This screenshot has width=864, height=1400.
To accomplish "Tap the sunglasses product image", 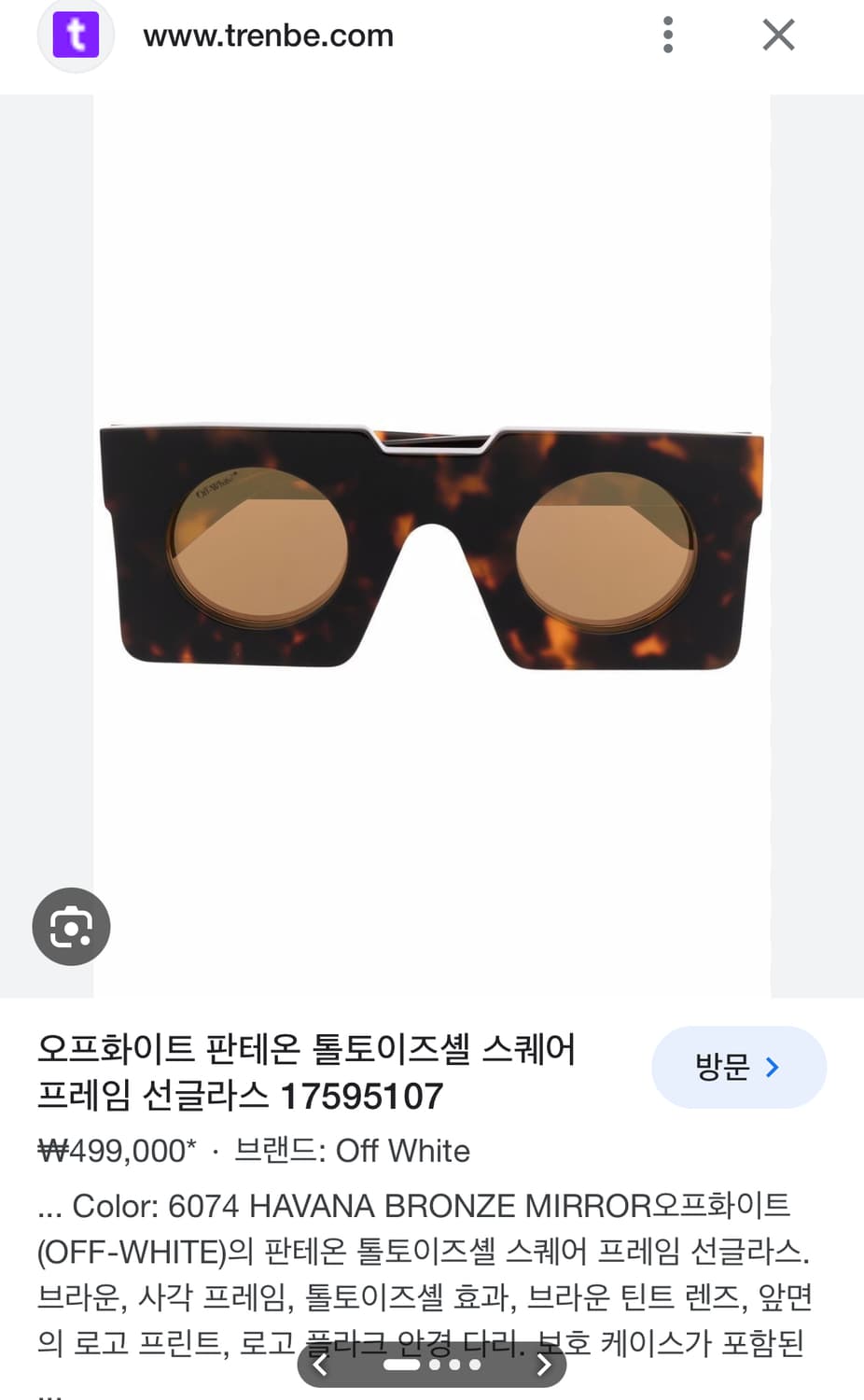I will click(432, 541).
